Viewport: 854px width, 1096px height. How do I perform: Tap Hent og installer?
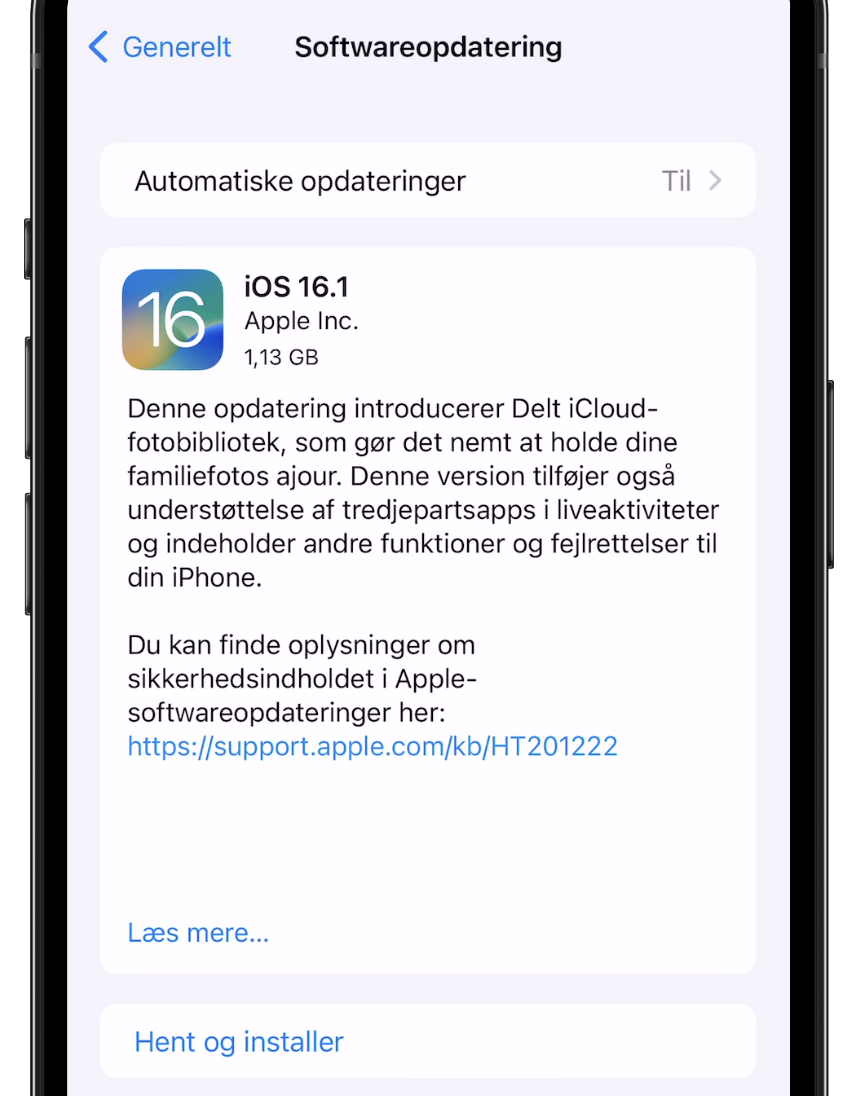pyautogui.click(x=239, y=1042)
